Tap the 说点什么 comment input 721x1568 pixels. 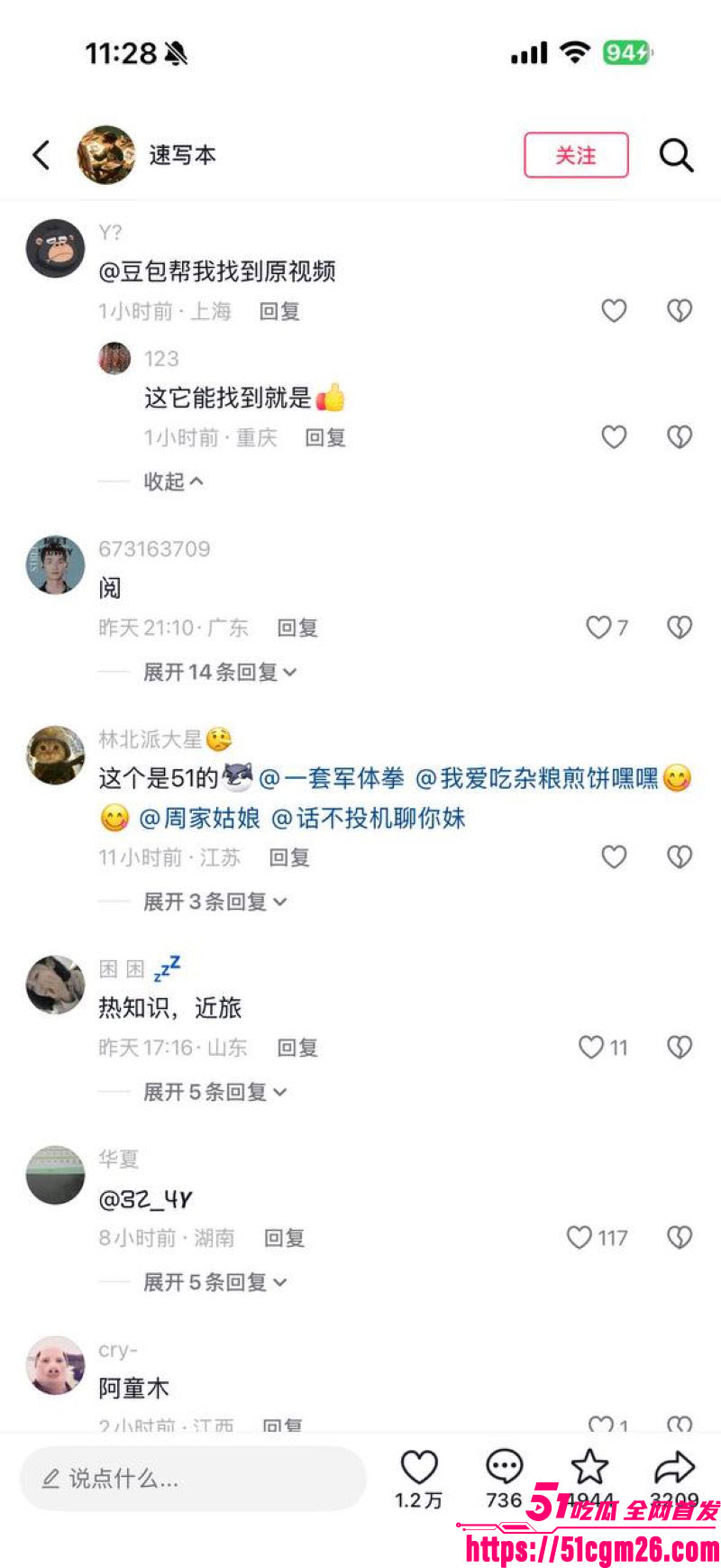point(193,1478)
